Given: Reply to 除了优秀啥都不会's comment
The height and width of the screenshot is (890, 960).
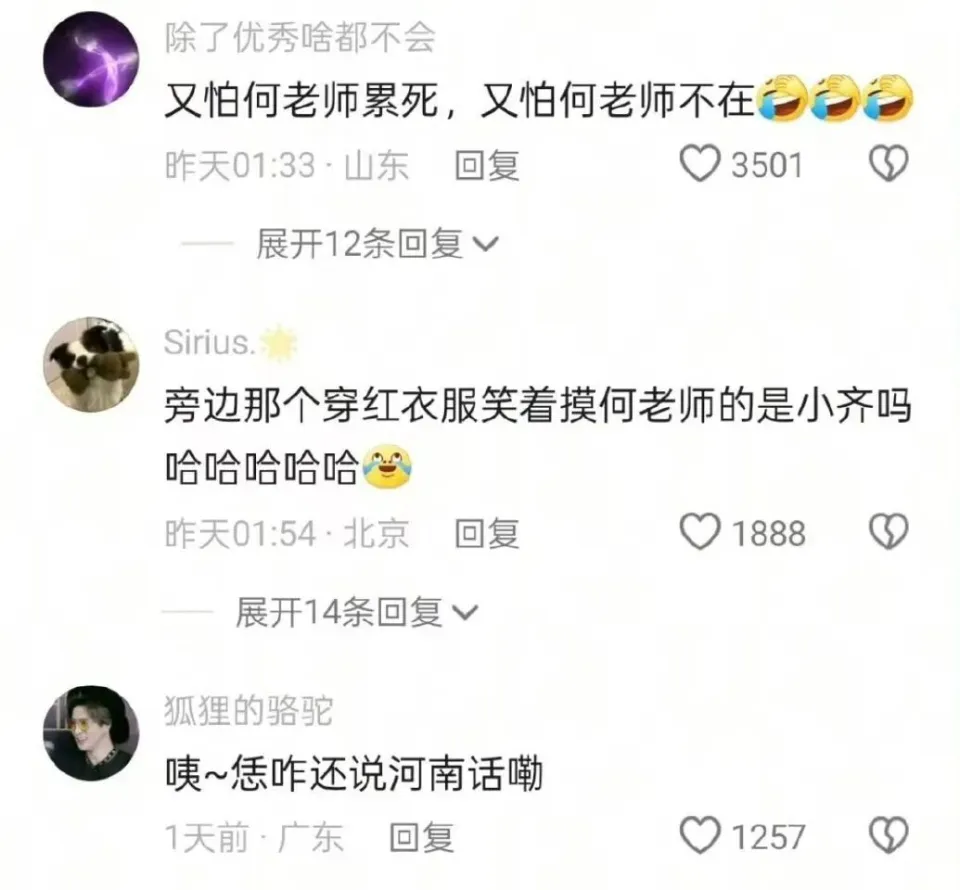Looking at the screenshot, I should pyautogui.click(x=487, y=165).
